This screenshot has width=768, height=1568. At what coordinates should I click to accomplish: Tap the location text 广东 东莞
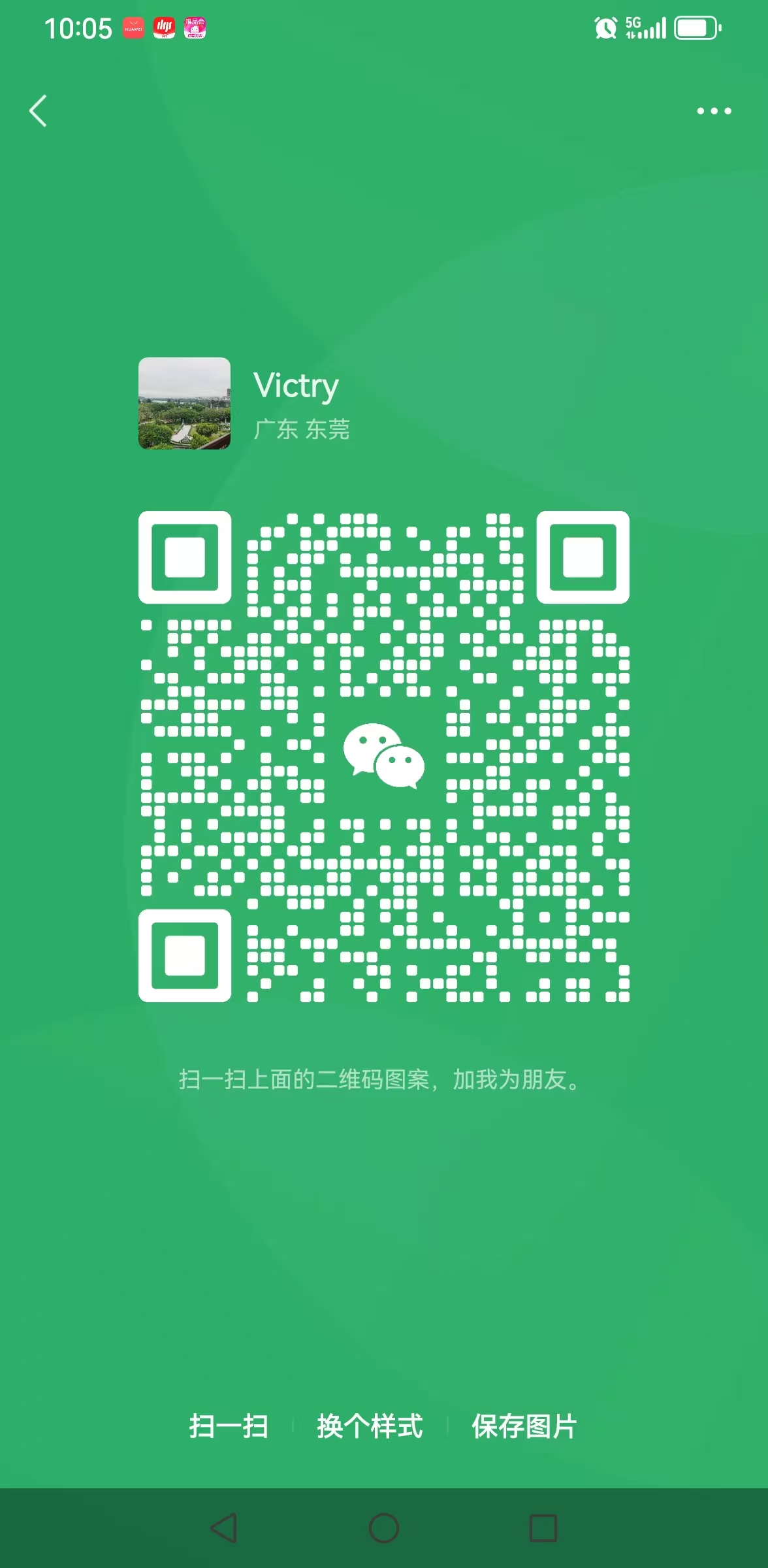(302, 429)
